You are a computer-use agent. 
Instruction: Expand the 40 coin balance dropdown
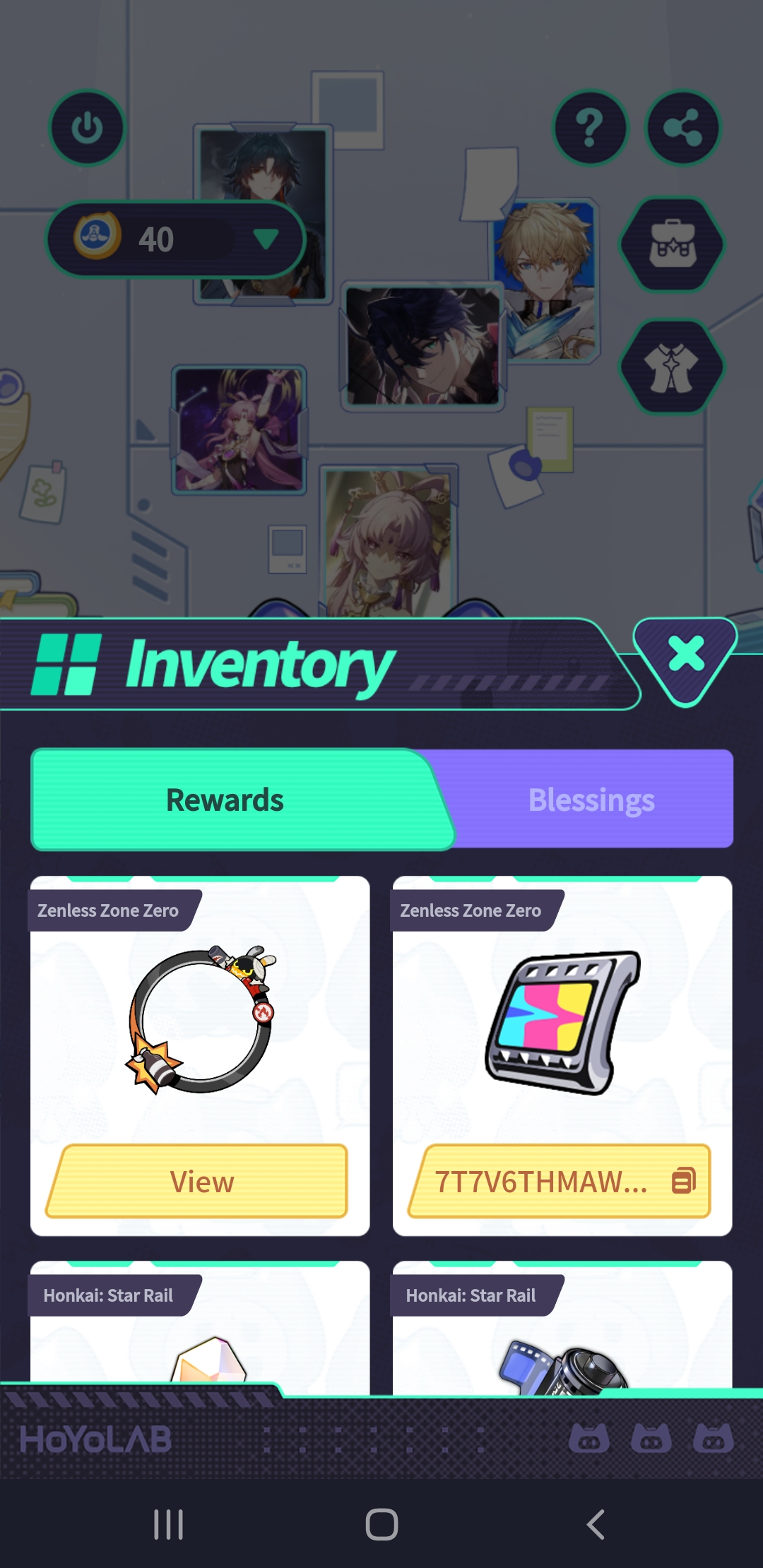(266, 239)
